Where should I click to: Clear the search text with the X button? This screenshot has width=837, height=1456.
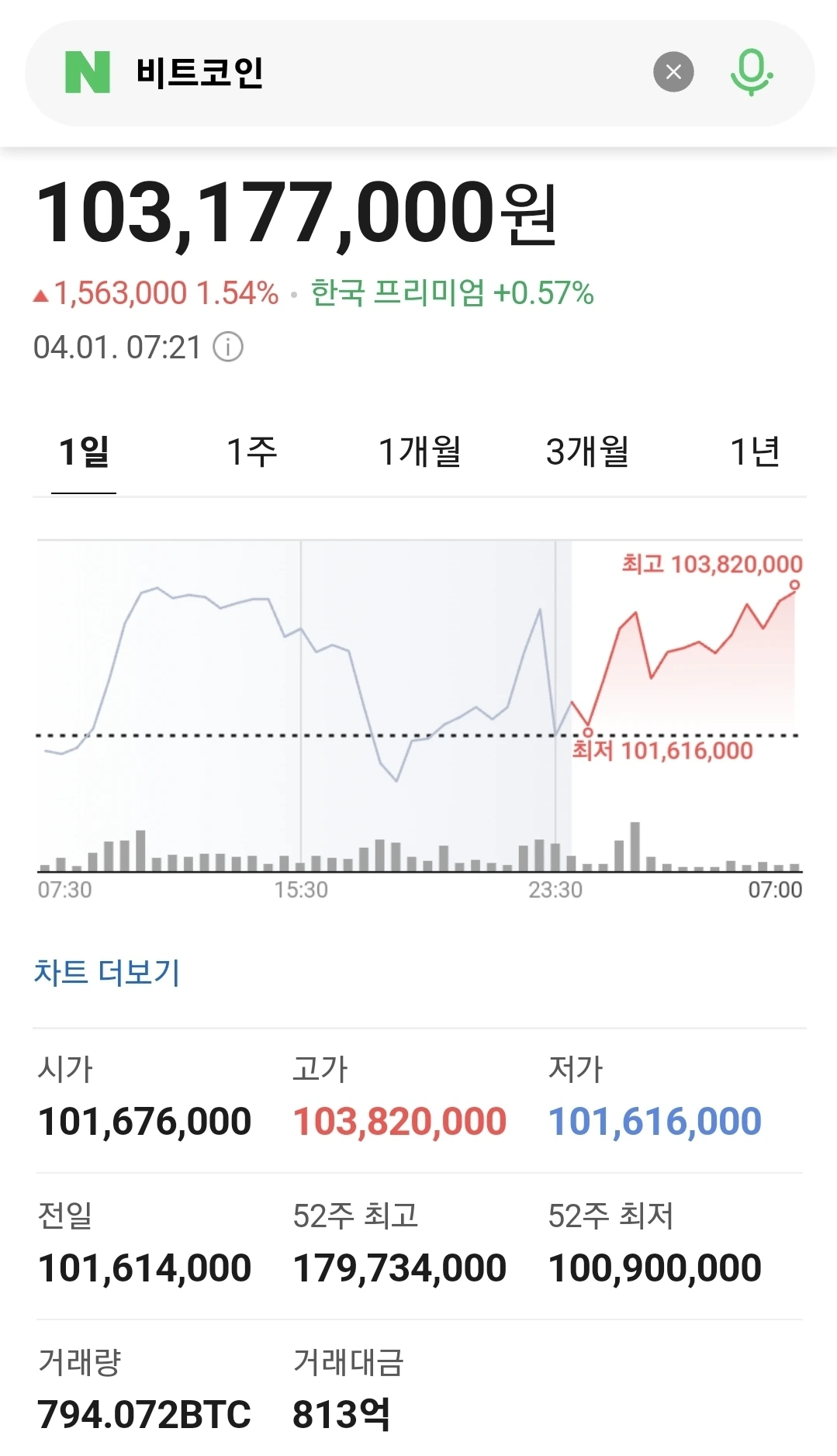click(x=673, y=72)
